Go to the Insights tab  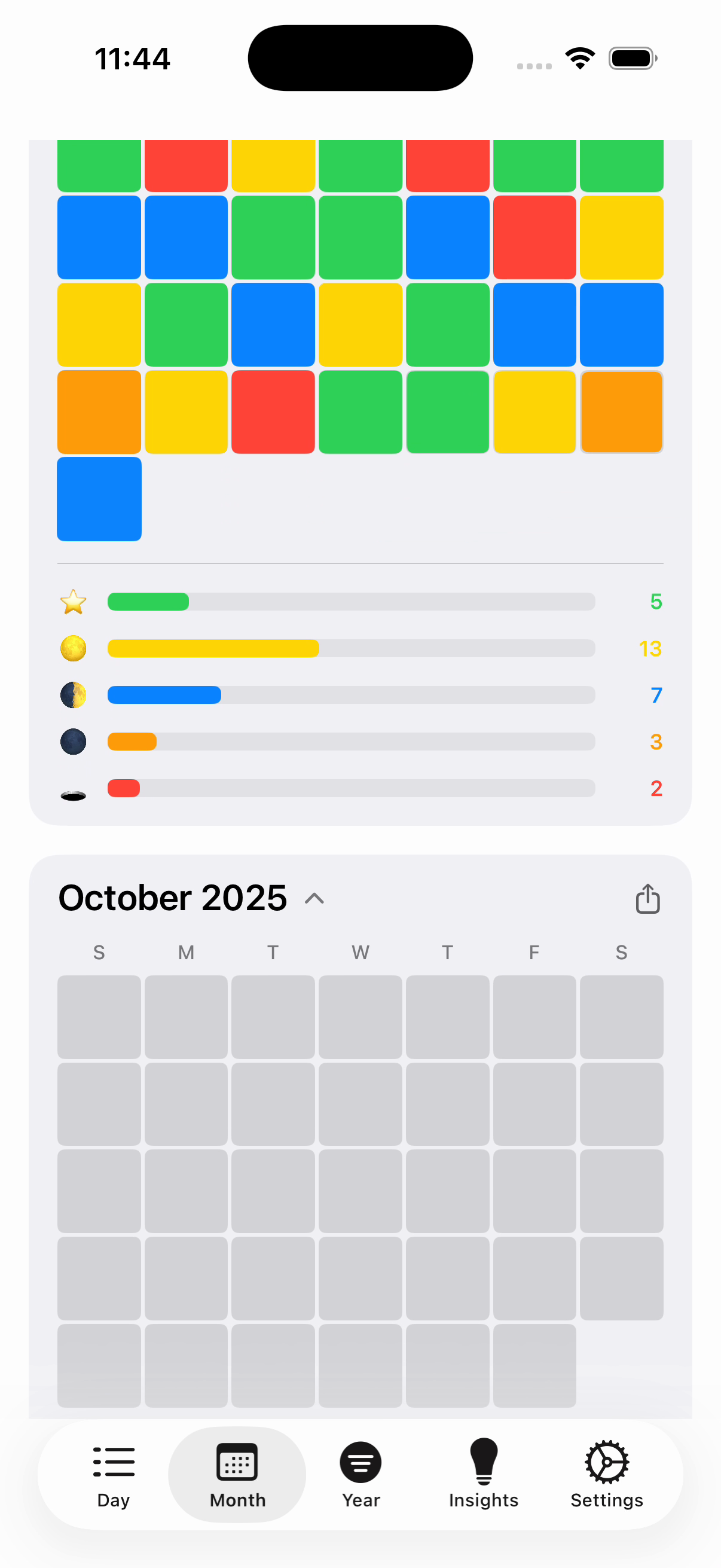pos(484,1474)
